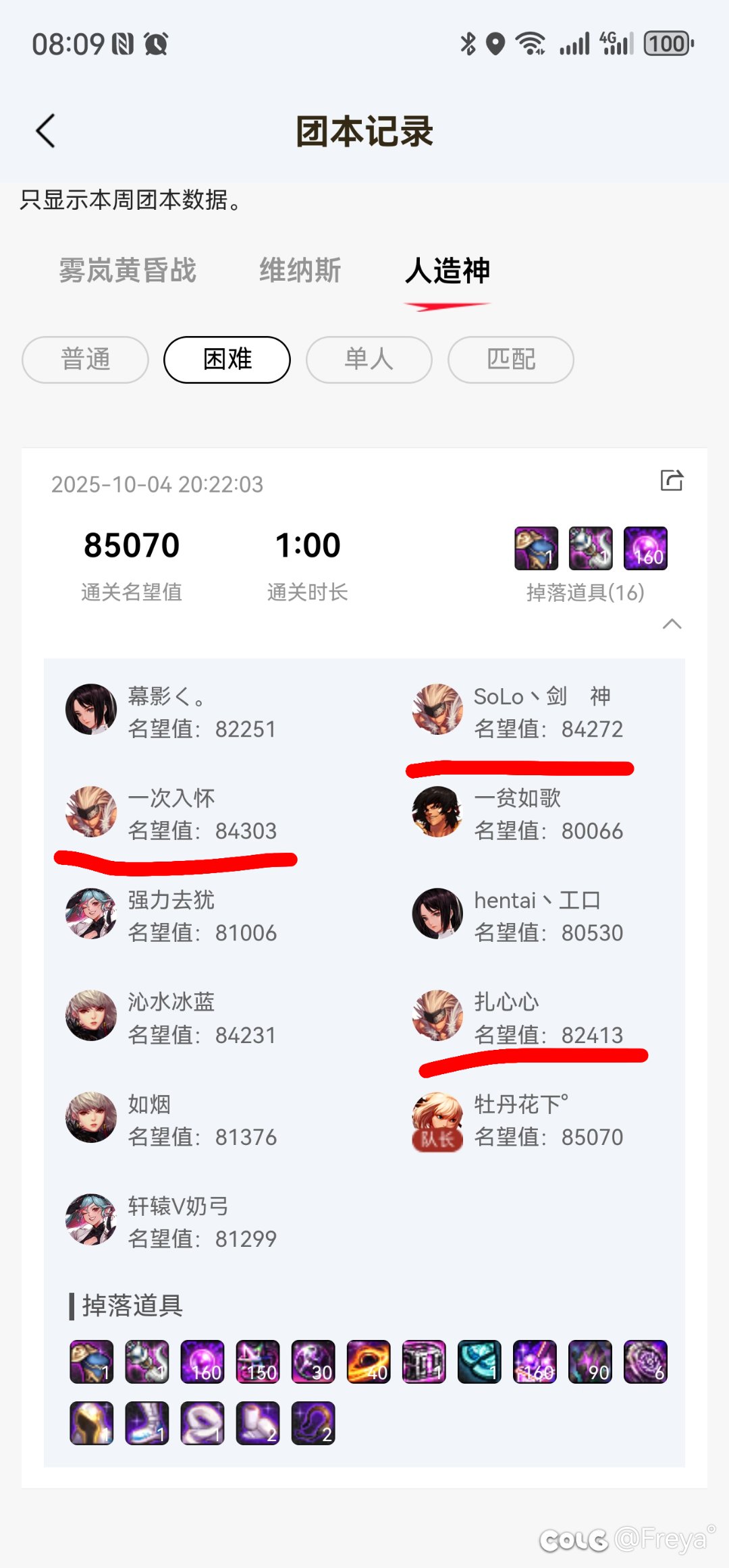Go back from 团本记录 page
Viewport: 729px width, 1568px height.
click(45, 131)
